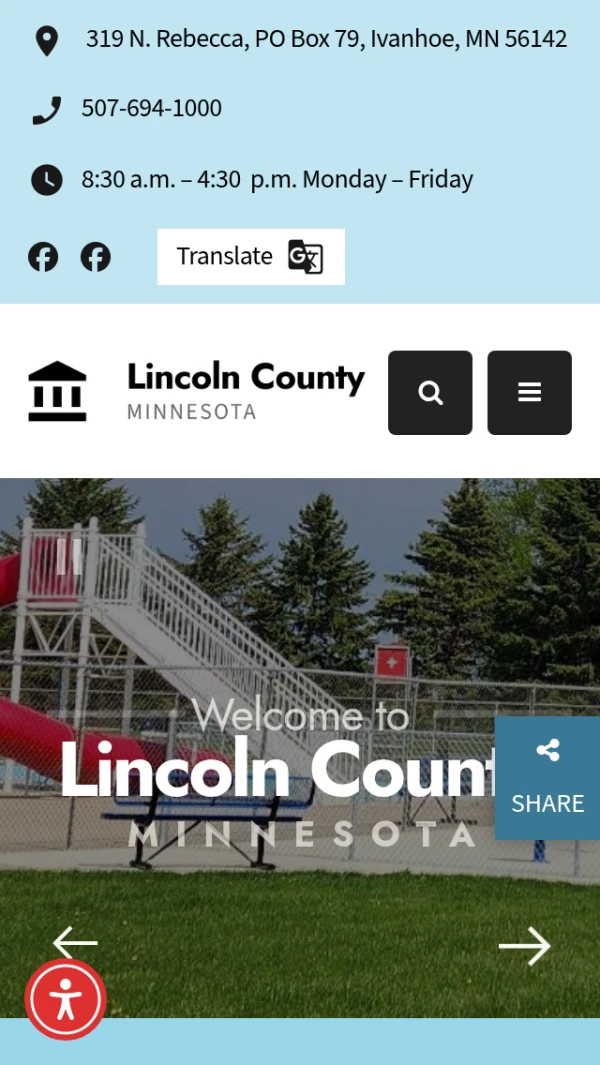
Task: Go to Lincoln County home logo
Action: (x=196, y=391)
